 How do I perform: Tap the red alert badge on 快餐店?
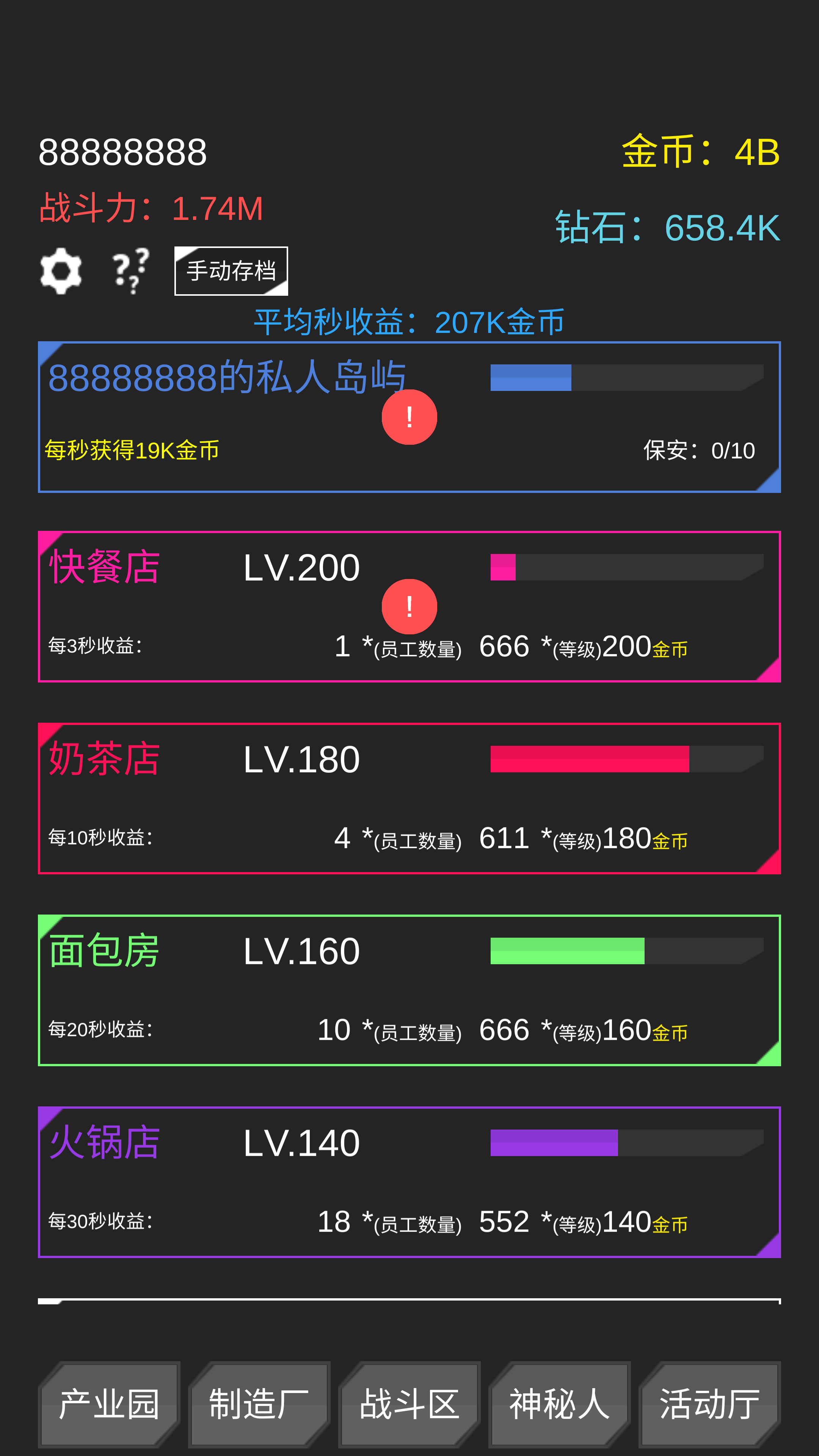(409, 607)
